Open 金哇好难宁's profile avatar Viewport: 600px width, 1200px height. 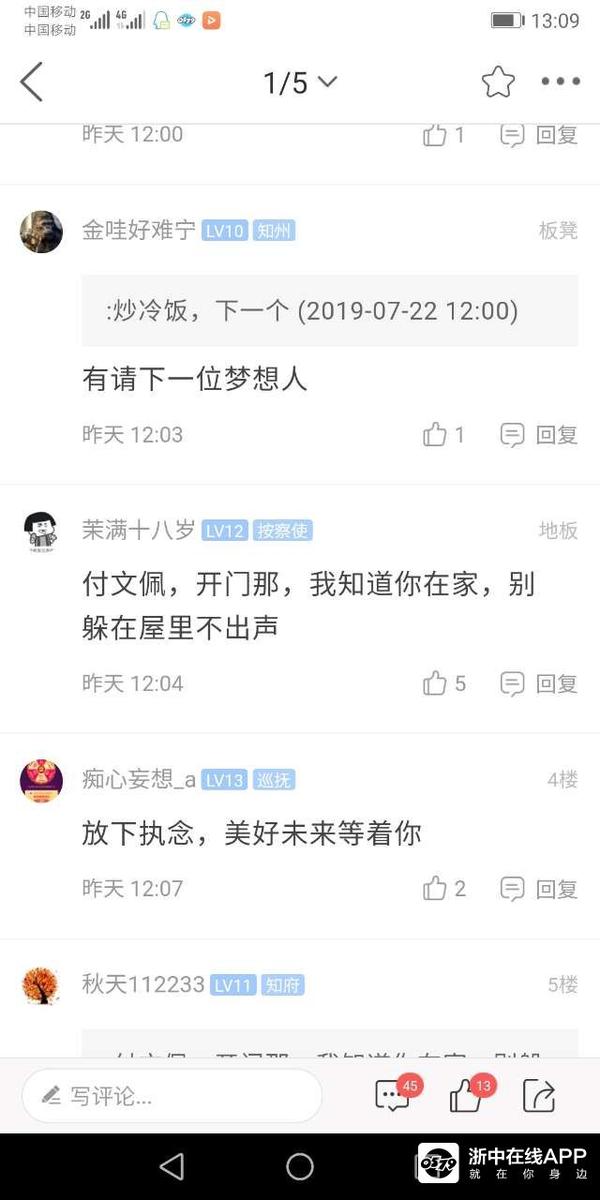tap(42, 232)
